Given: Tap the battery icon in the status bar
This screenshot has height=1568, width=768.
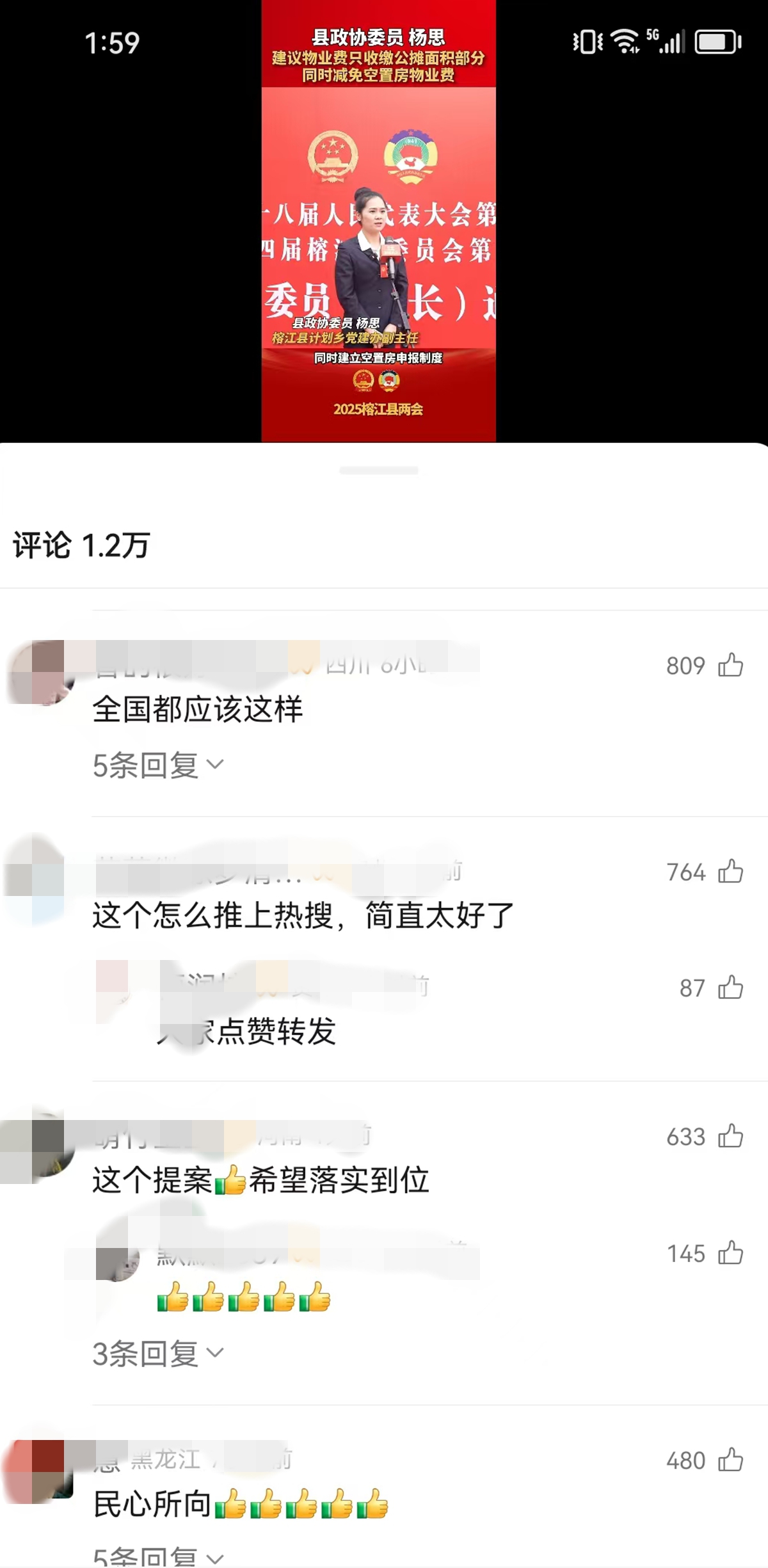Looking at the screenshot, I should 714,41.
